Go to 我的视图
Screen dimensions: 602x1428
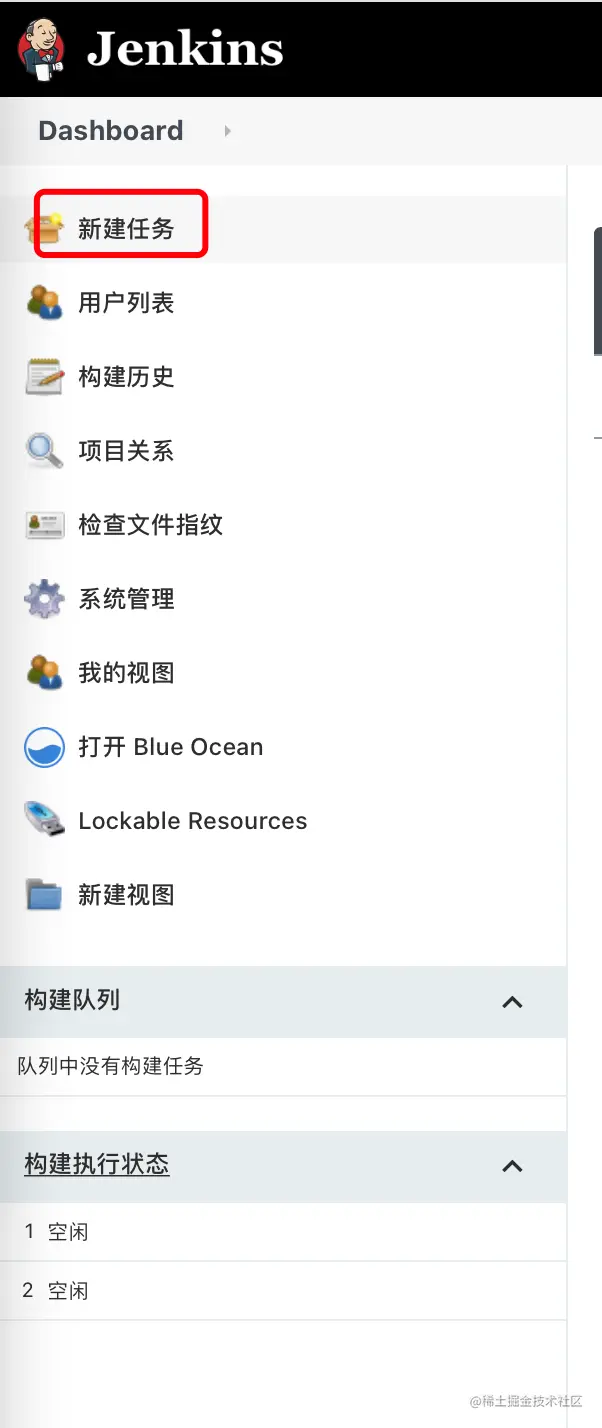[126, 673]
